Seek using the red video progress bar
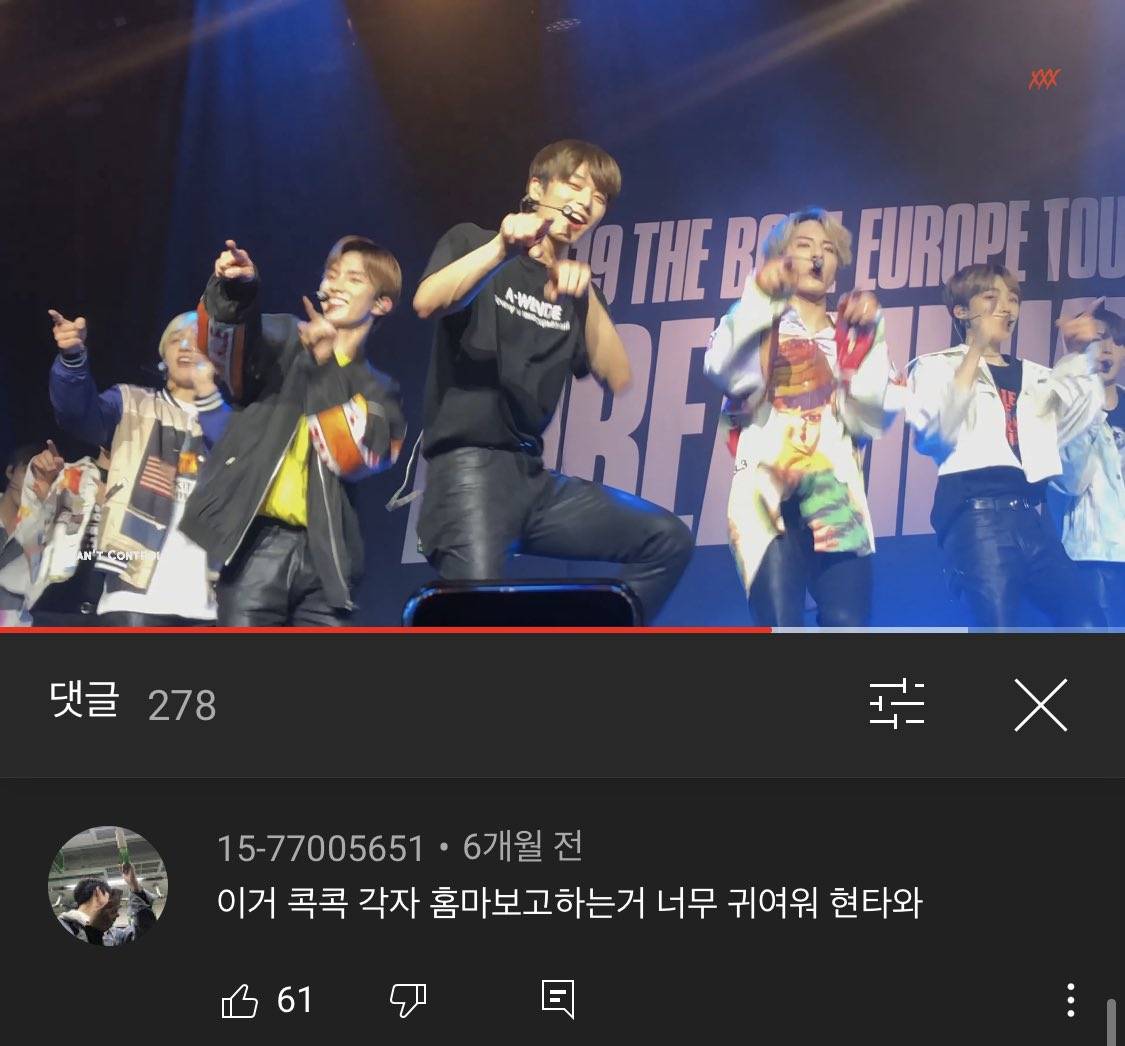The height and width of the screenshot is (1046, 1125). [500, 630]
